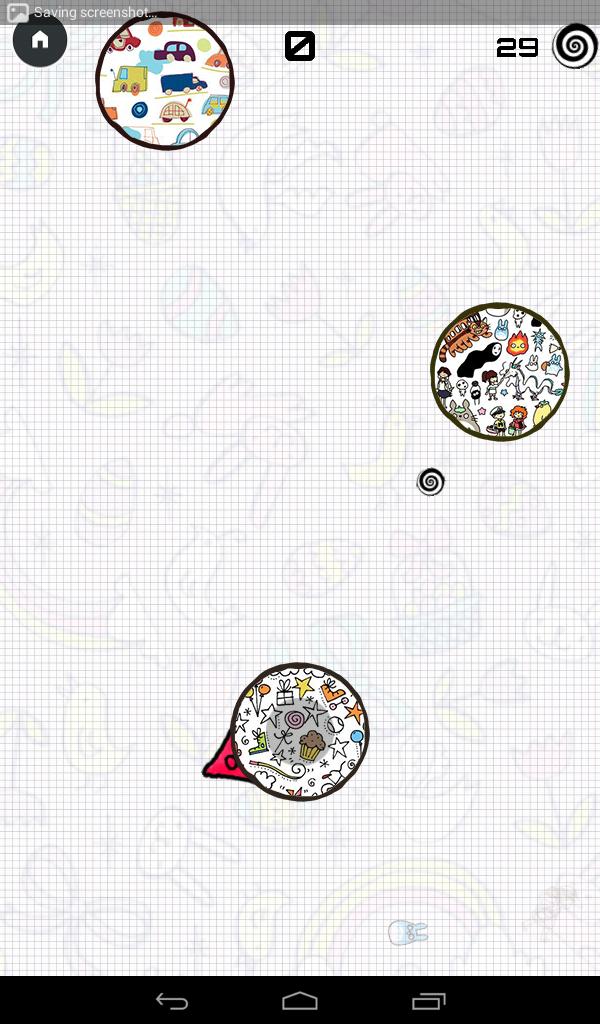Go back using the system back button

point(172,1001)
